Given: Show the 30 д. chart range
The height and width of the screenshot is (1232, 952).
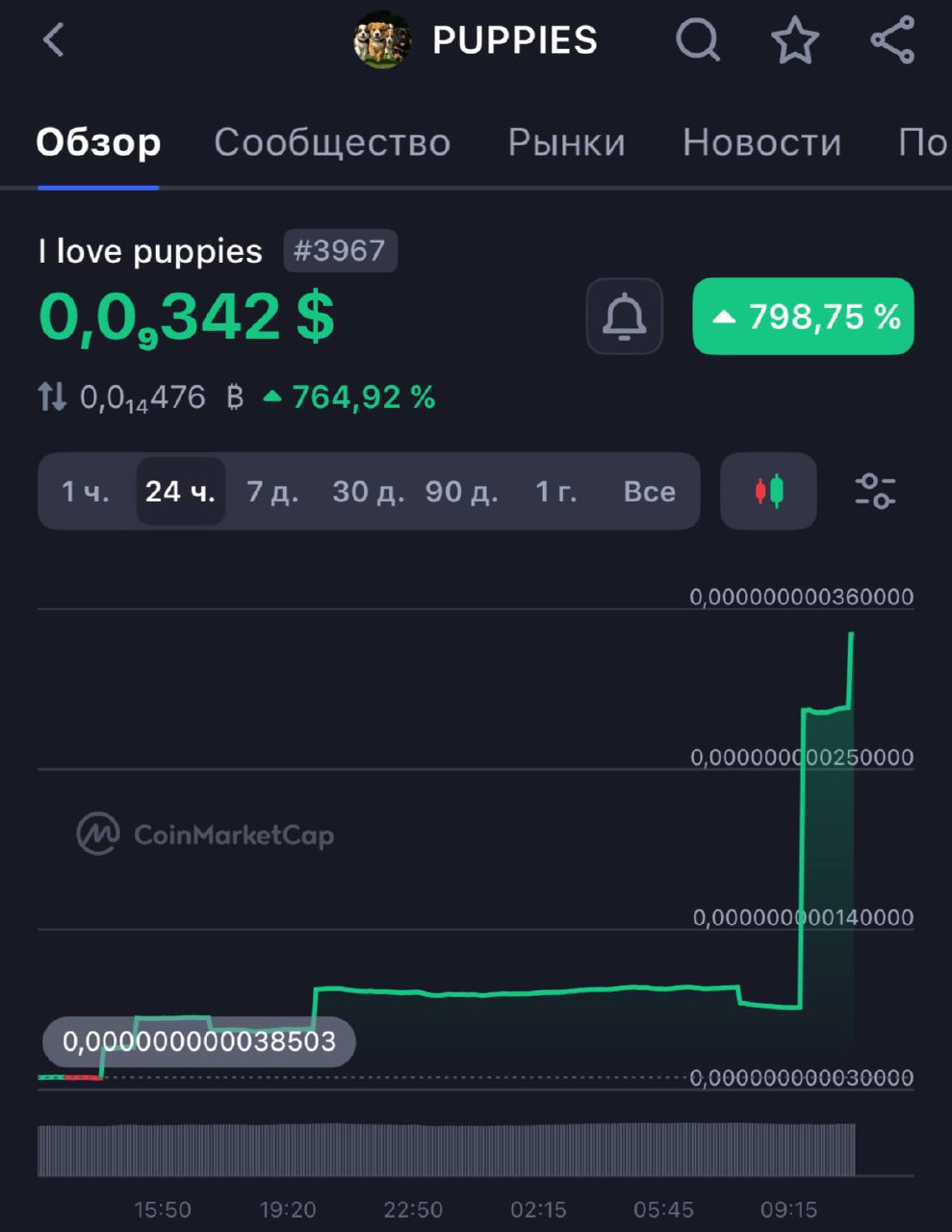Looking at the screenshot, I should 368,492.
